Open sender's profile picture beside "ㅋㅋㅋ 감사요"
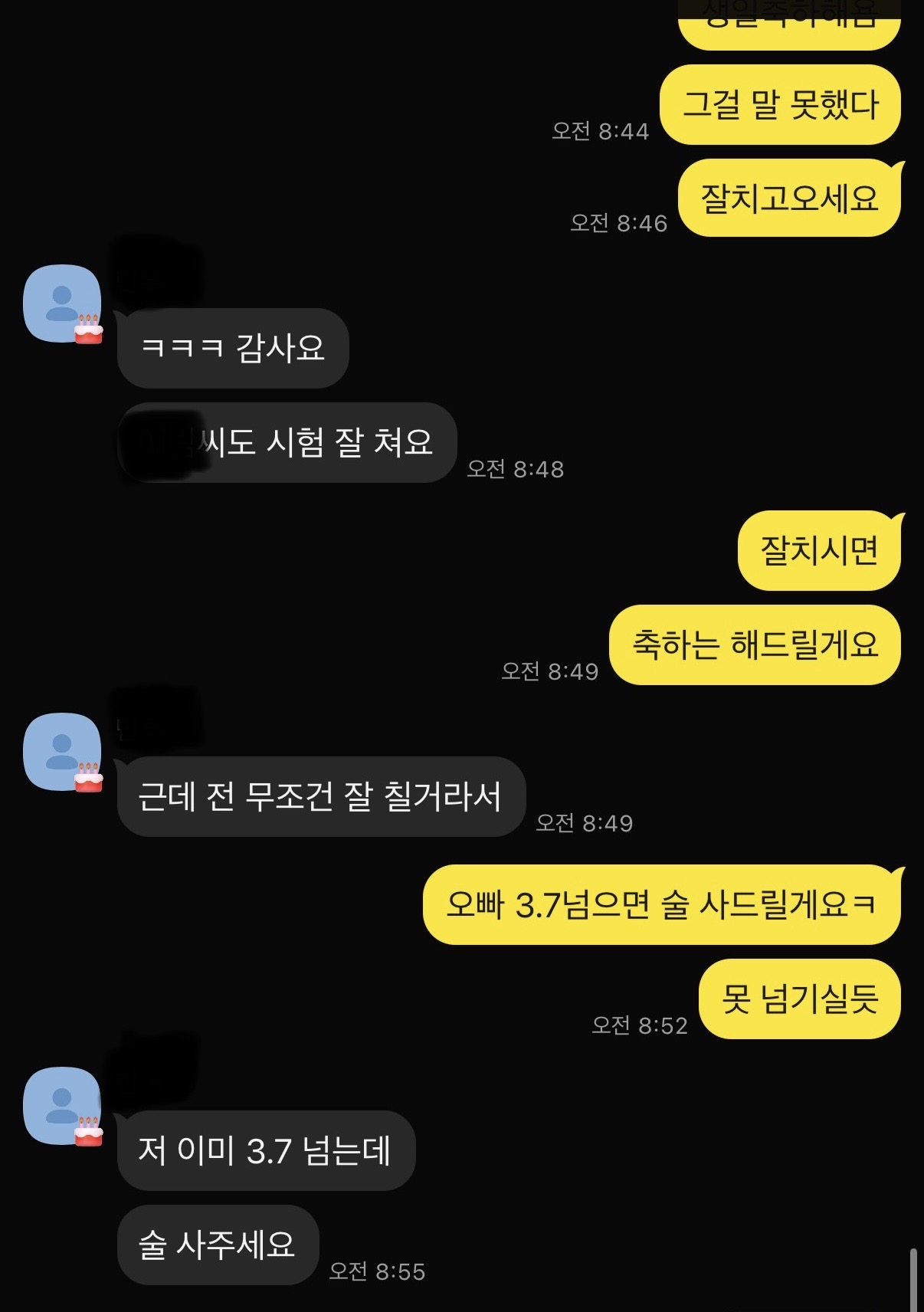This screenshot has height=1312, width=924. 62,303
